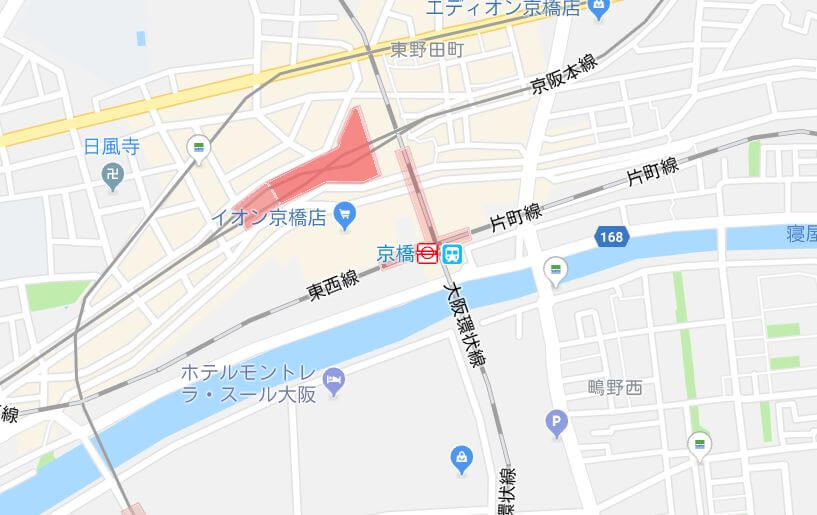This screenshot has width=817, height=515.
Task: Select the red 京橋 subway station icon
Action: pos(427,254)
